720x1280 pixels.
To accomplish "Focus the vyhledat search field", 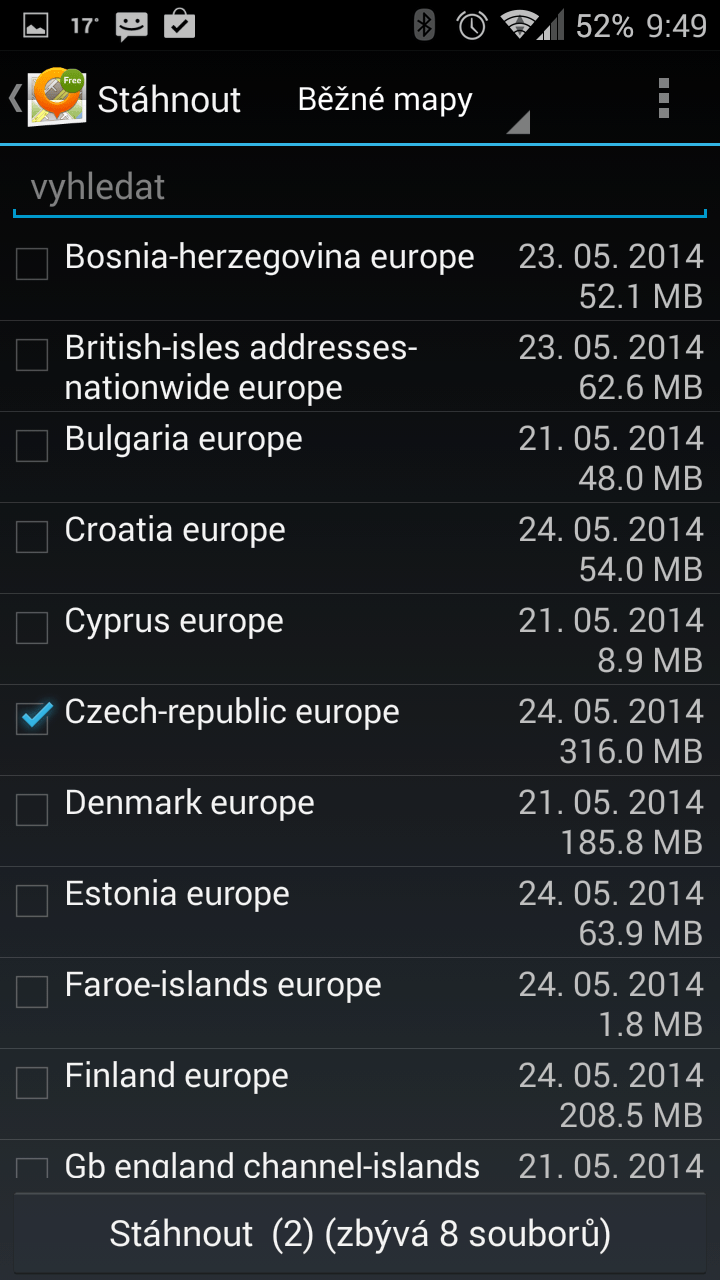I will 360,188.
